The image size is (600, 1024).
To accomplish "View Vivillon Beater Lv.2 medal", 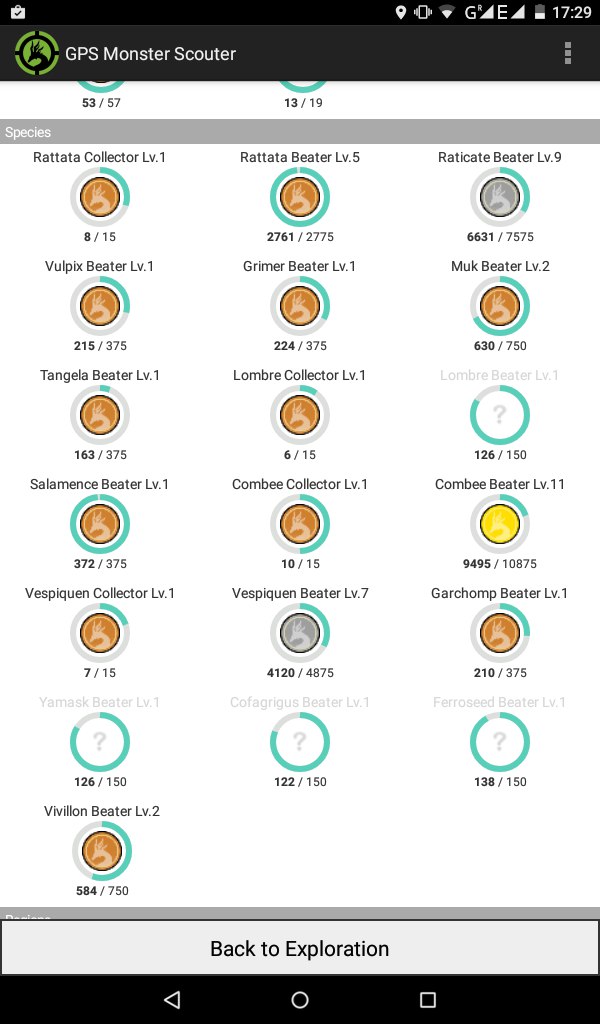I will (x=101, y=851).
